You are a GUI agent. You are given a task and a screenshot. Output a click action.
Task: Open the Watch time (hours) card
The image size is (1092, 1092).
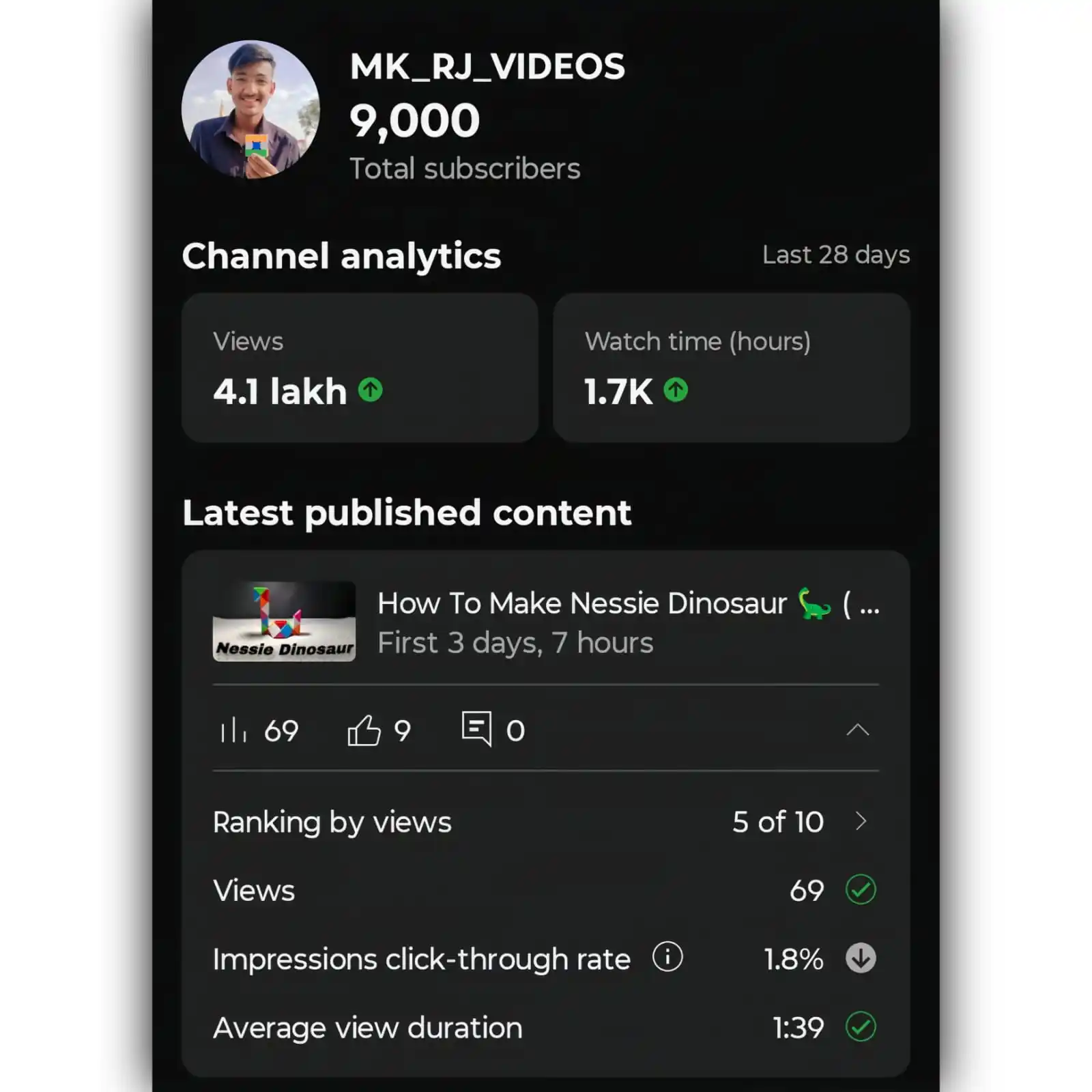(731, 369)
